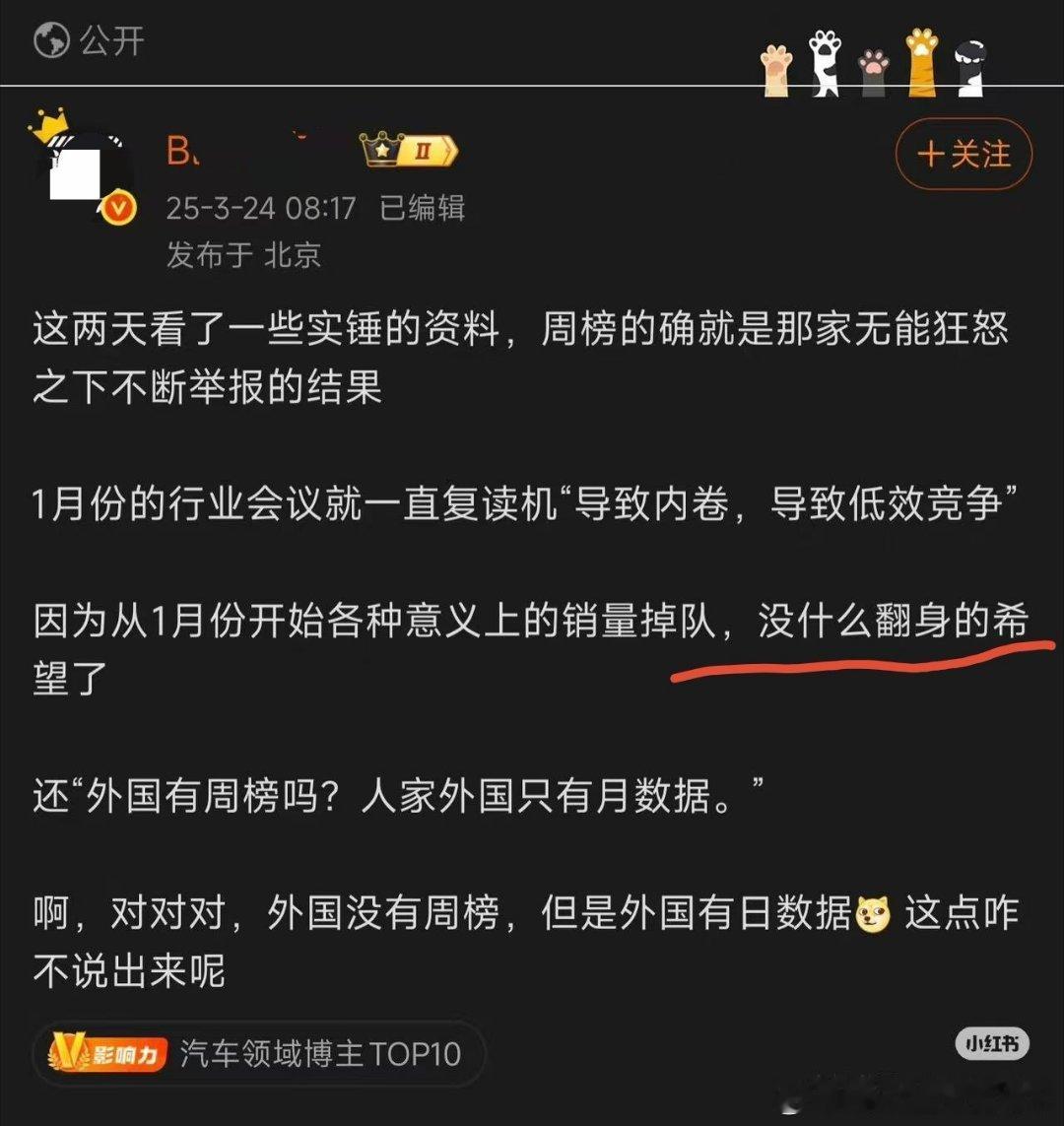Viewport: 1064px width, 1126px height.
Task: Open the level II medal badge
Action: pyautogui.click(x=409, y=148)
